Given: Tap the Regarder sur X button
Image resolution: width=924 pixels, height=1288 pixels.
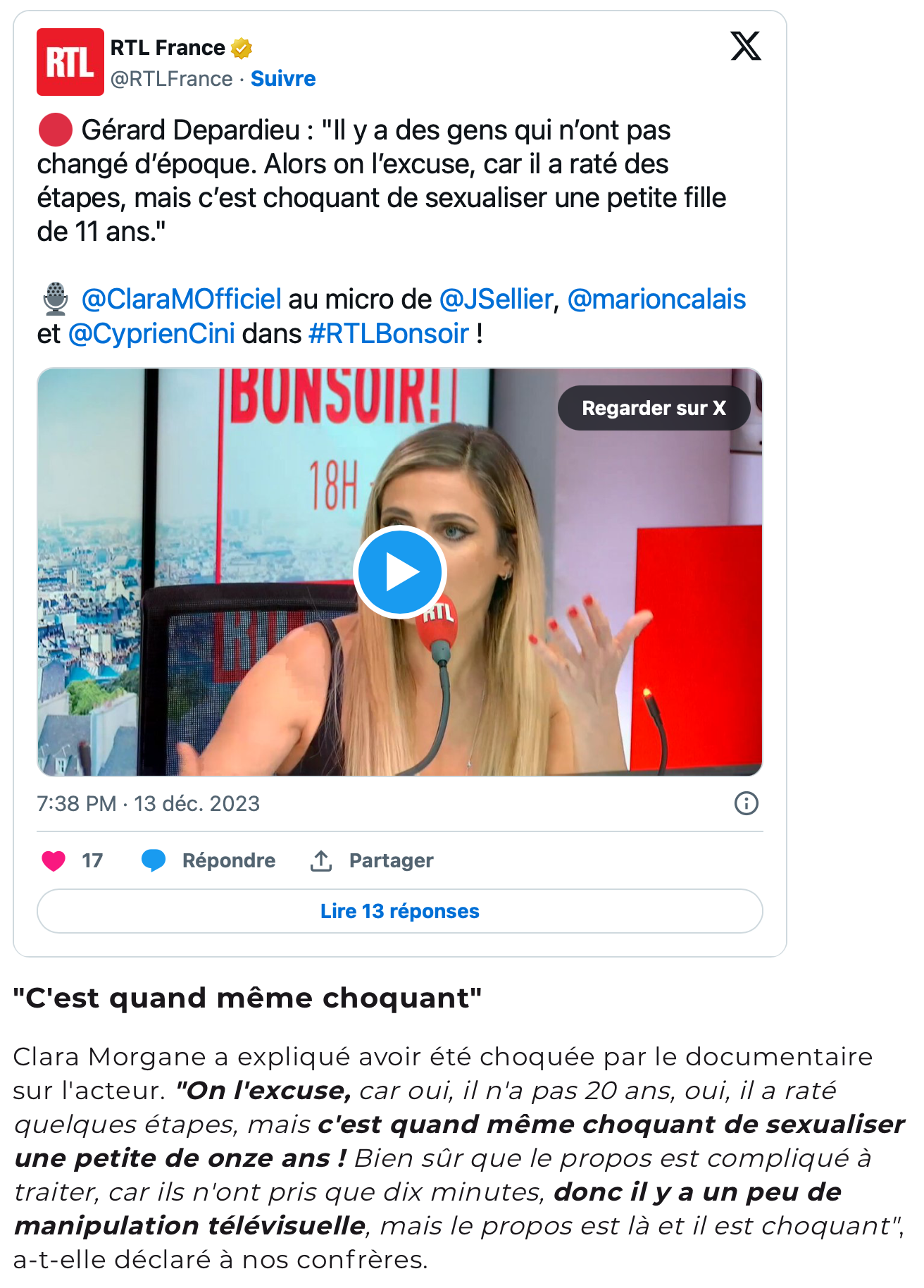Looking at the screenshot, I should 653,408.
